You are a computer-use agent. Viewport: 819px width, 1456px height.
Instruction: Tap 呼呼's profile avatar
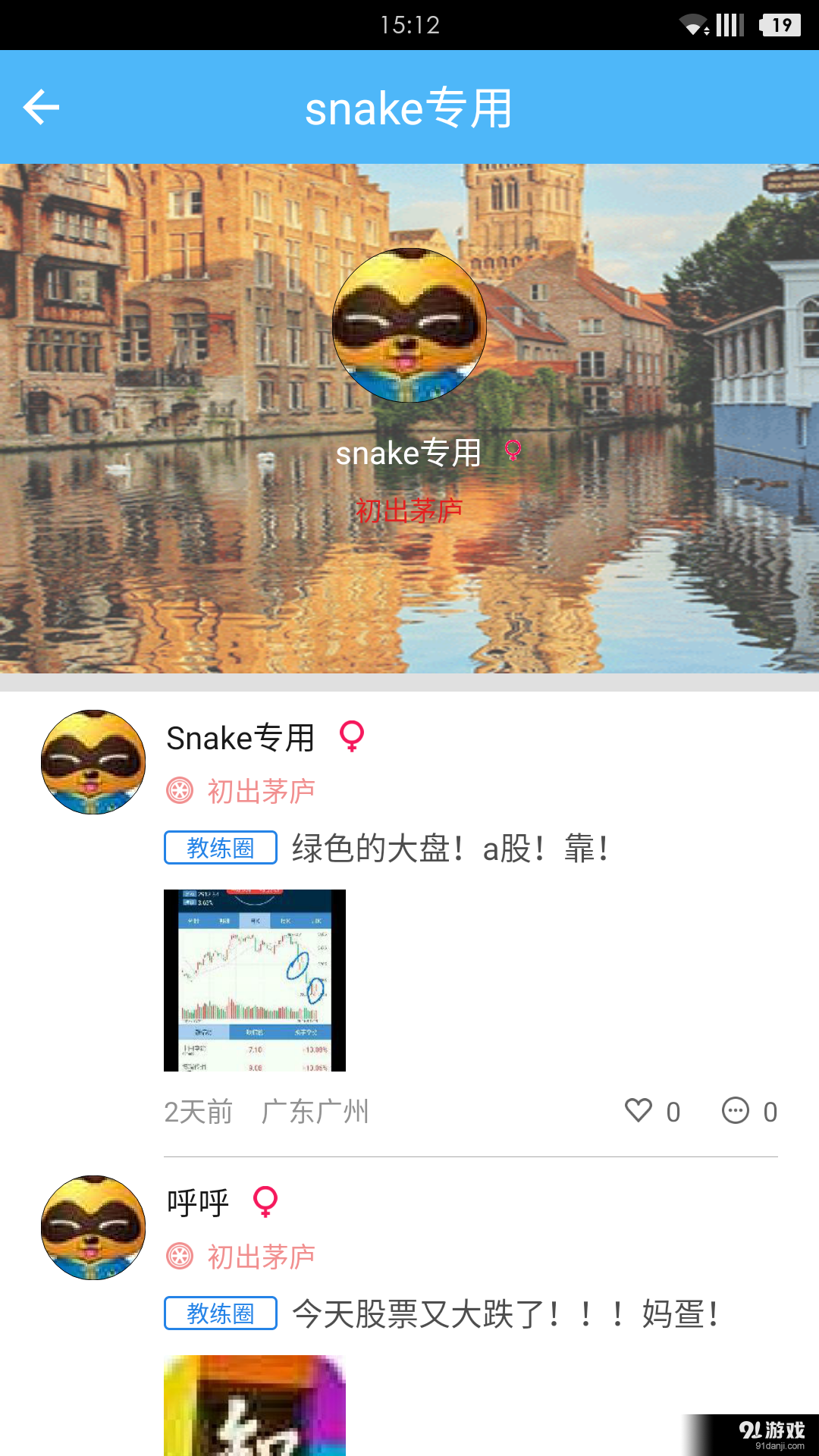pos(93,1227)
